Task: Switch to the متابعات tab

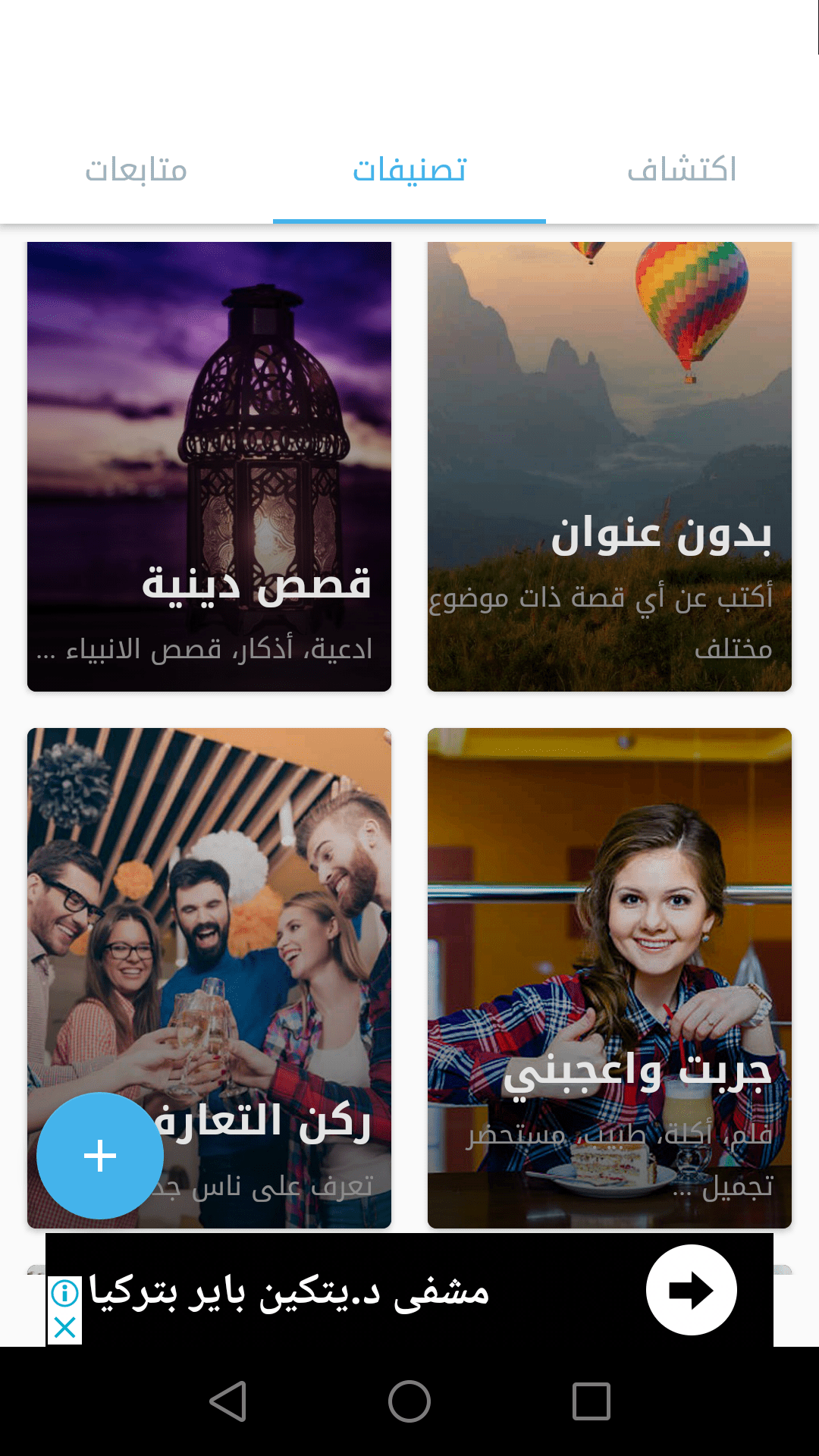Action: coord(136,171)
